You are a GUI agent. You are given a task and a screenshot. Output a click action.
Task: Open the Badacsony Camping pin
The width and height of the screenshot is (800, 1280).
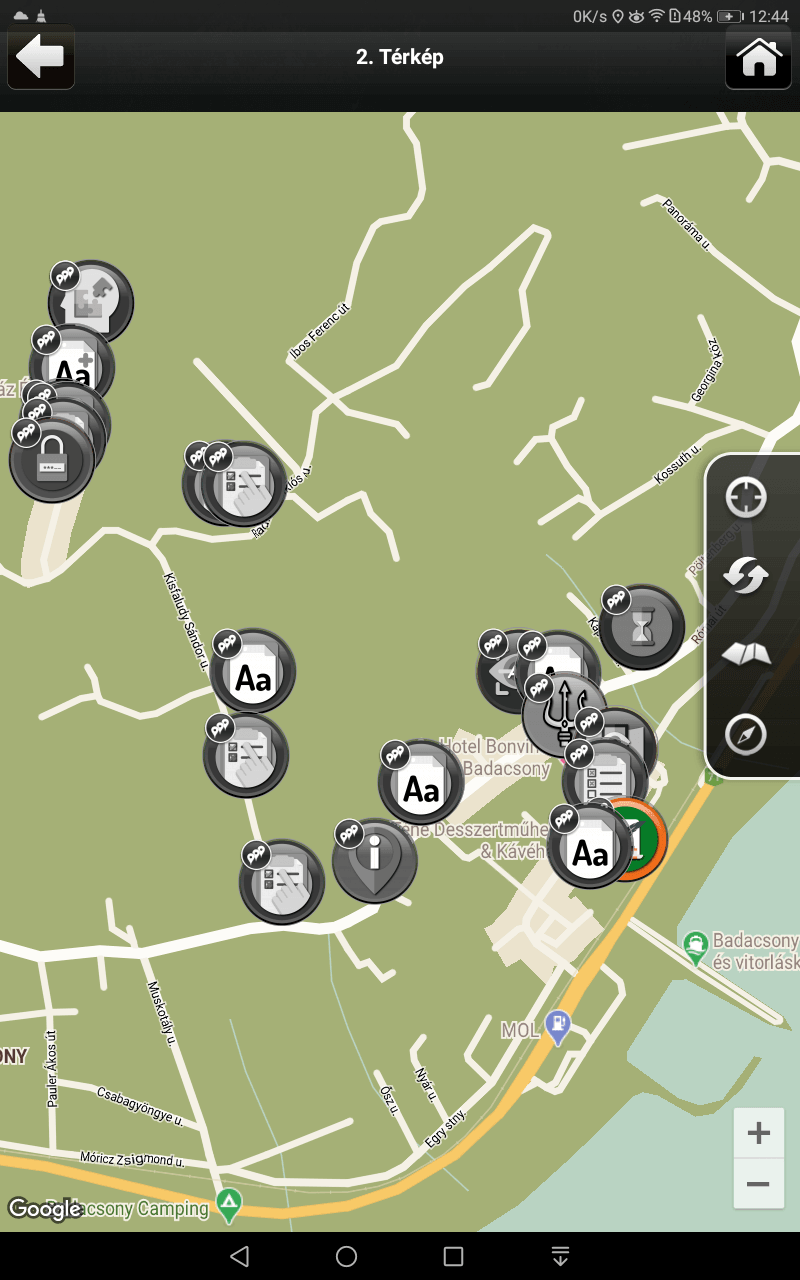click(x=230, y=1205)
